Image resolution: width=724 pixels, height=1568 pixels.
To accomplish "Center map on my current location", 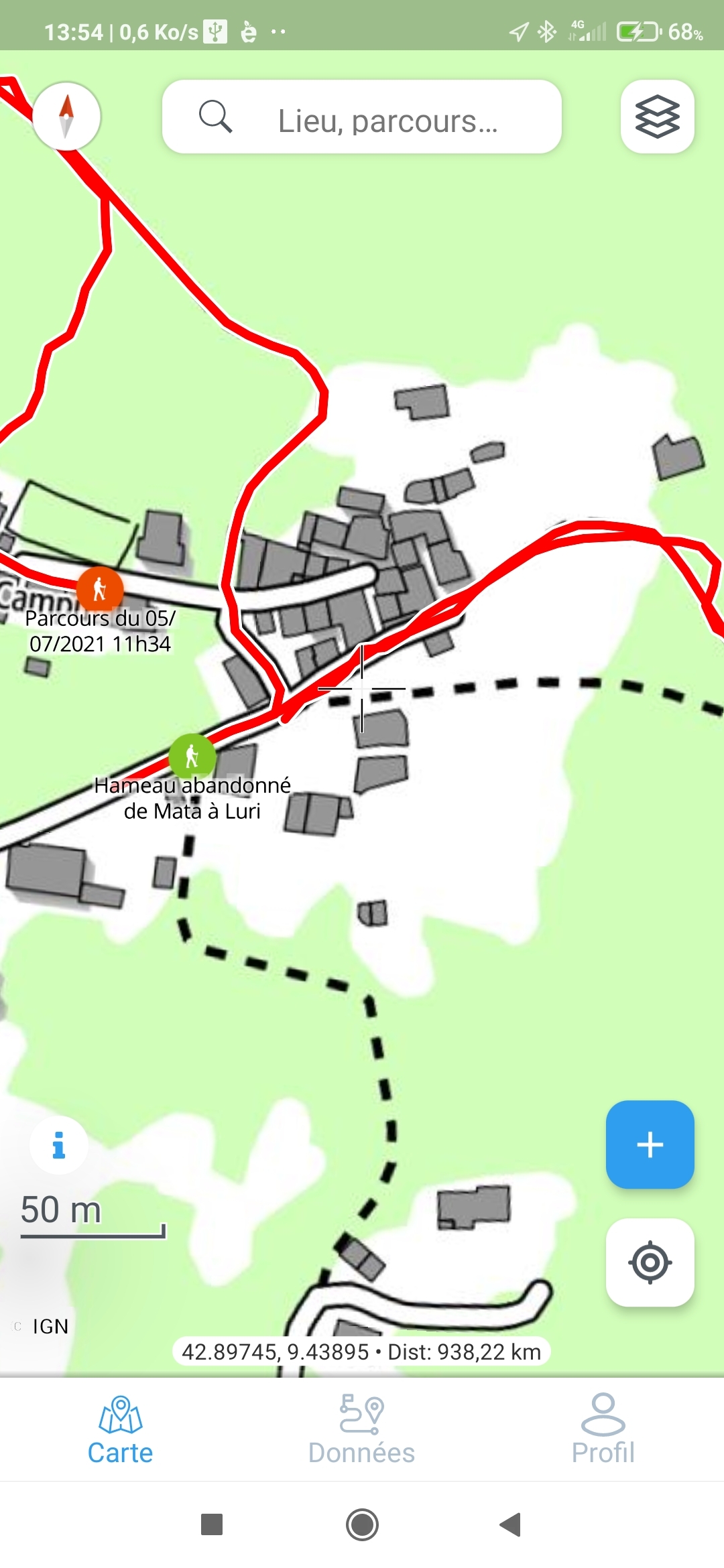I will pos(650,1262).
